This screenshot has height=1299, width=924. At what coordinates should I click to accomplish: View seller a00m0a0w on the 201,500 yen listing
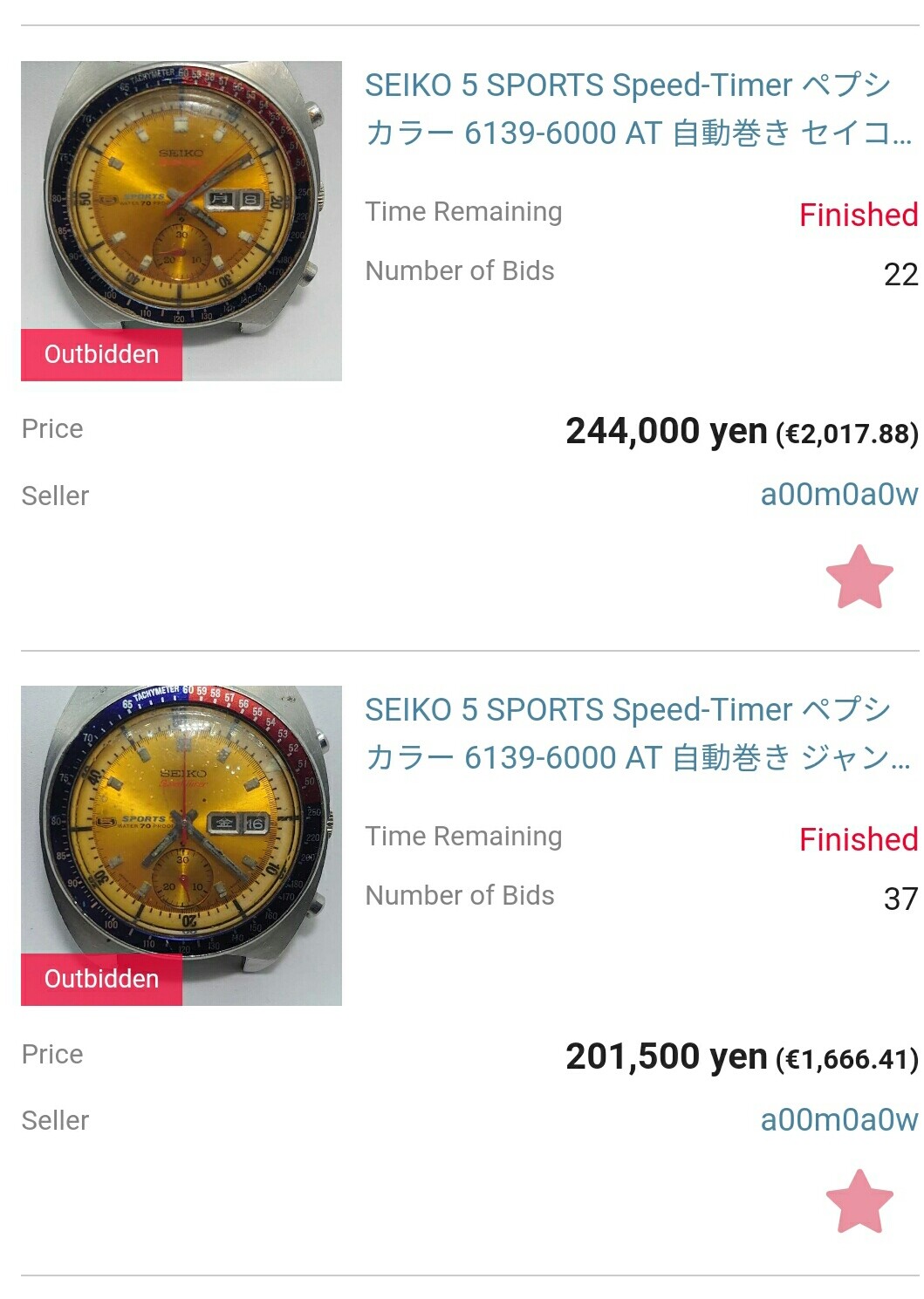click(x=838, y=1119)
